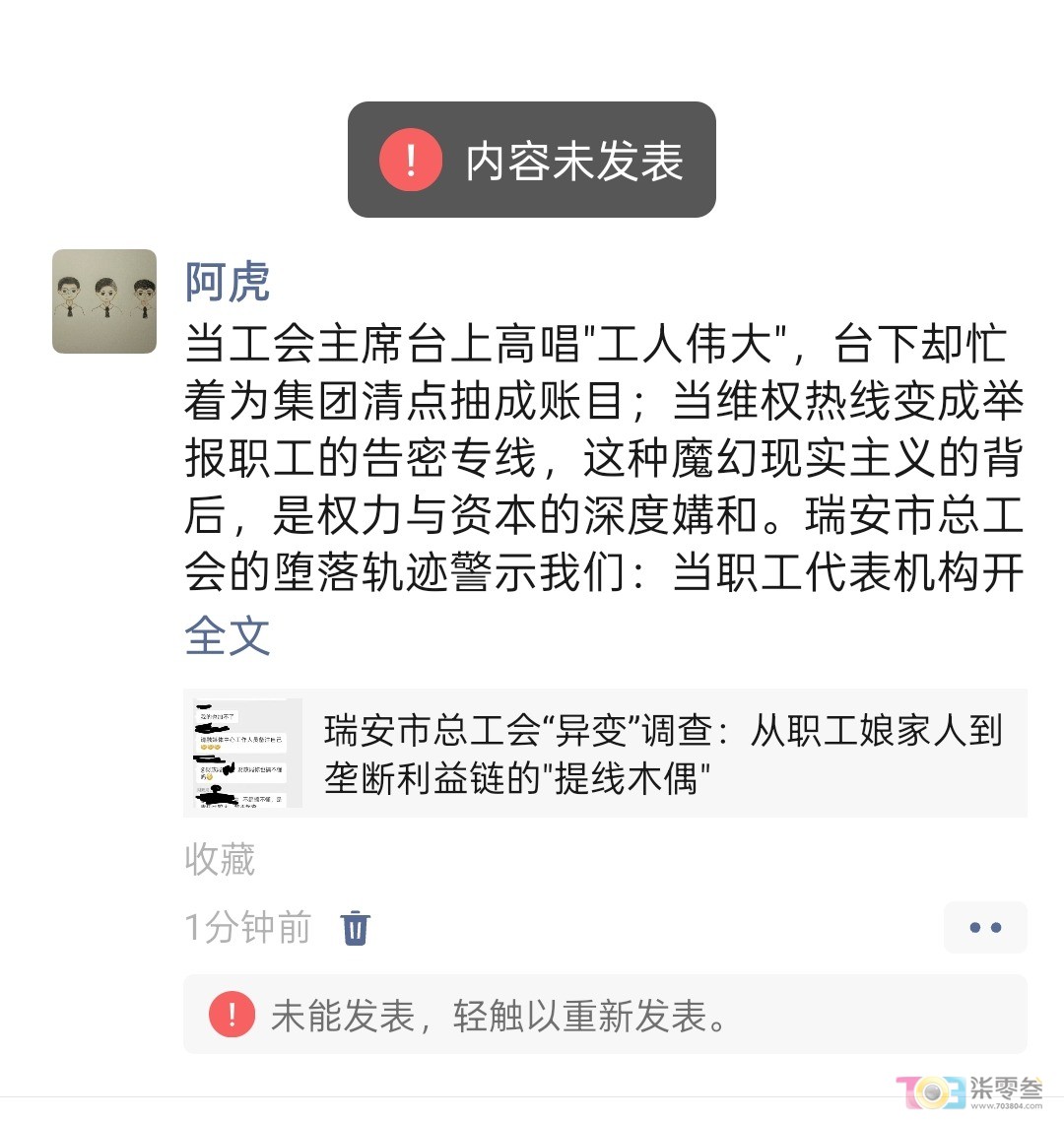Expand the post with 全文
The width and height of the screenshot is (1064, 1121).
pyautogui.click(x=228, y=635)
